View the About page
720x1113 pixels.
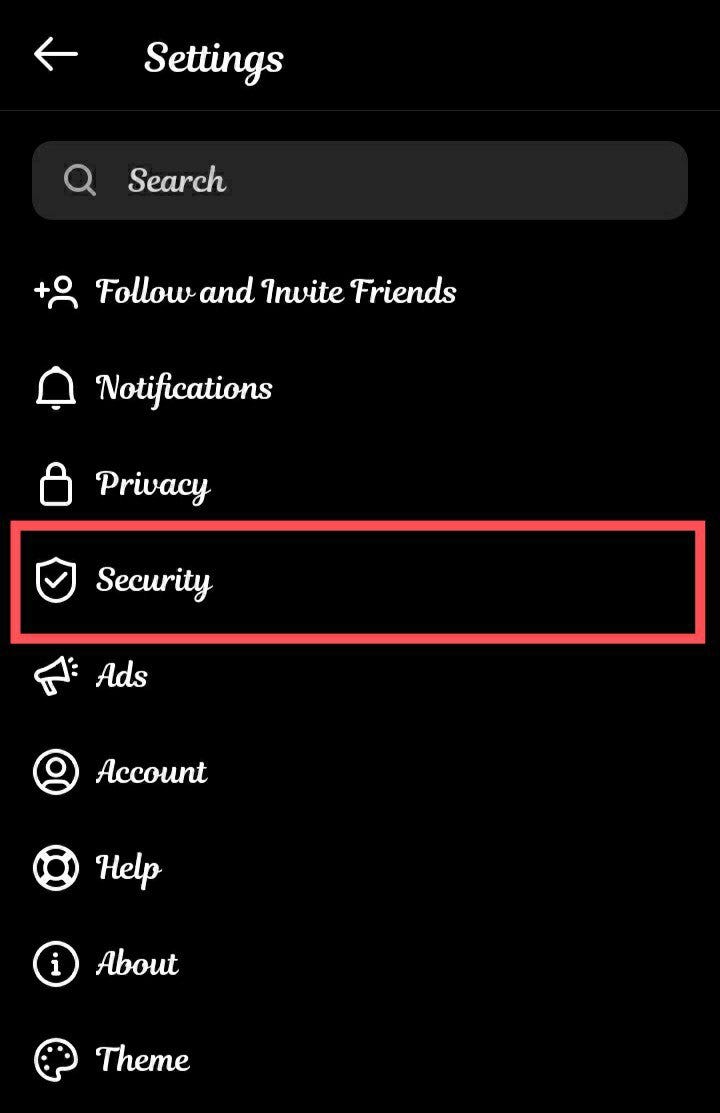tap(137, 964)
